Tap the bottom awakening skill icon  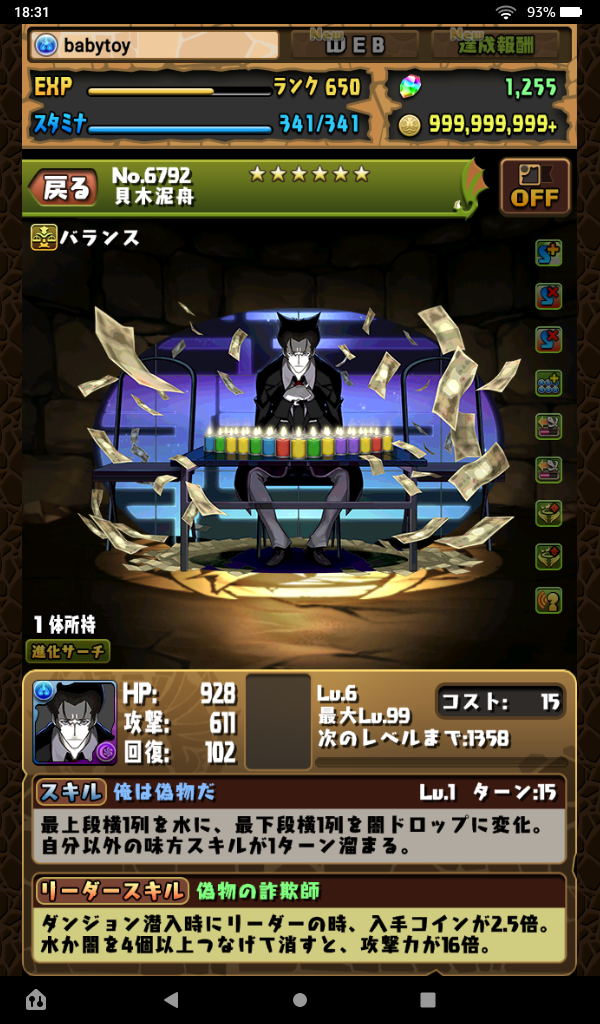click(x=548, y=600)
